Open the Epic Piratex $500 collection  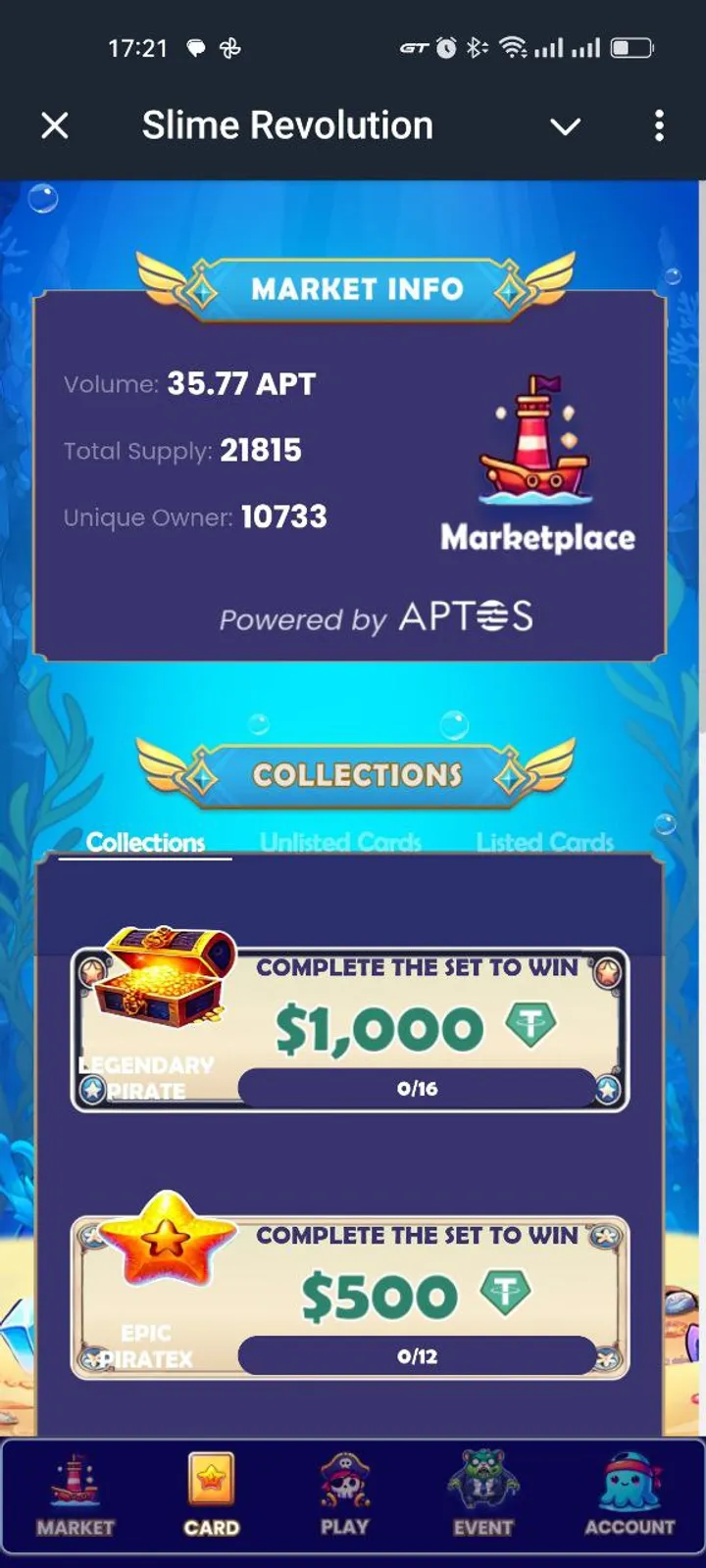click(350, 1297)
